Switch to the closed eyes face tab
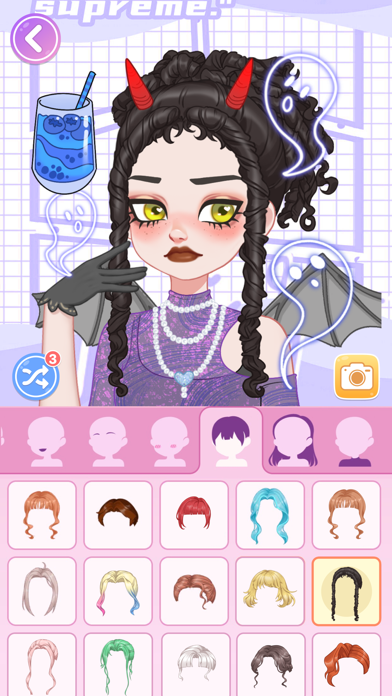The image size is (392, 696). (108, 441)
